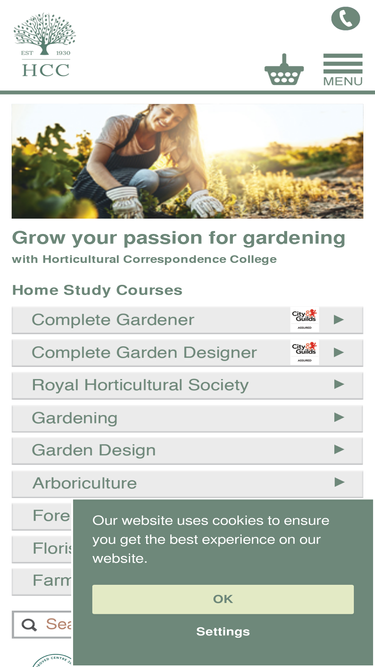The width and height of the screenshot is (375, 667).
Task: Tap the phone call icon
Action: coord(345,19)
